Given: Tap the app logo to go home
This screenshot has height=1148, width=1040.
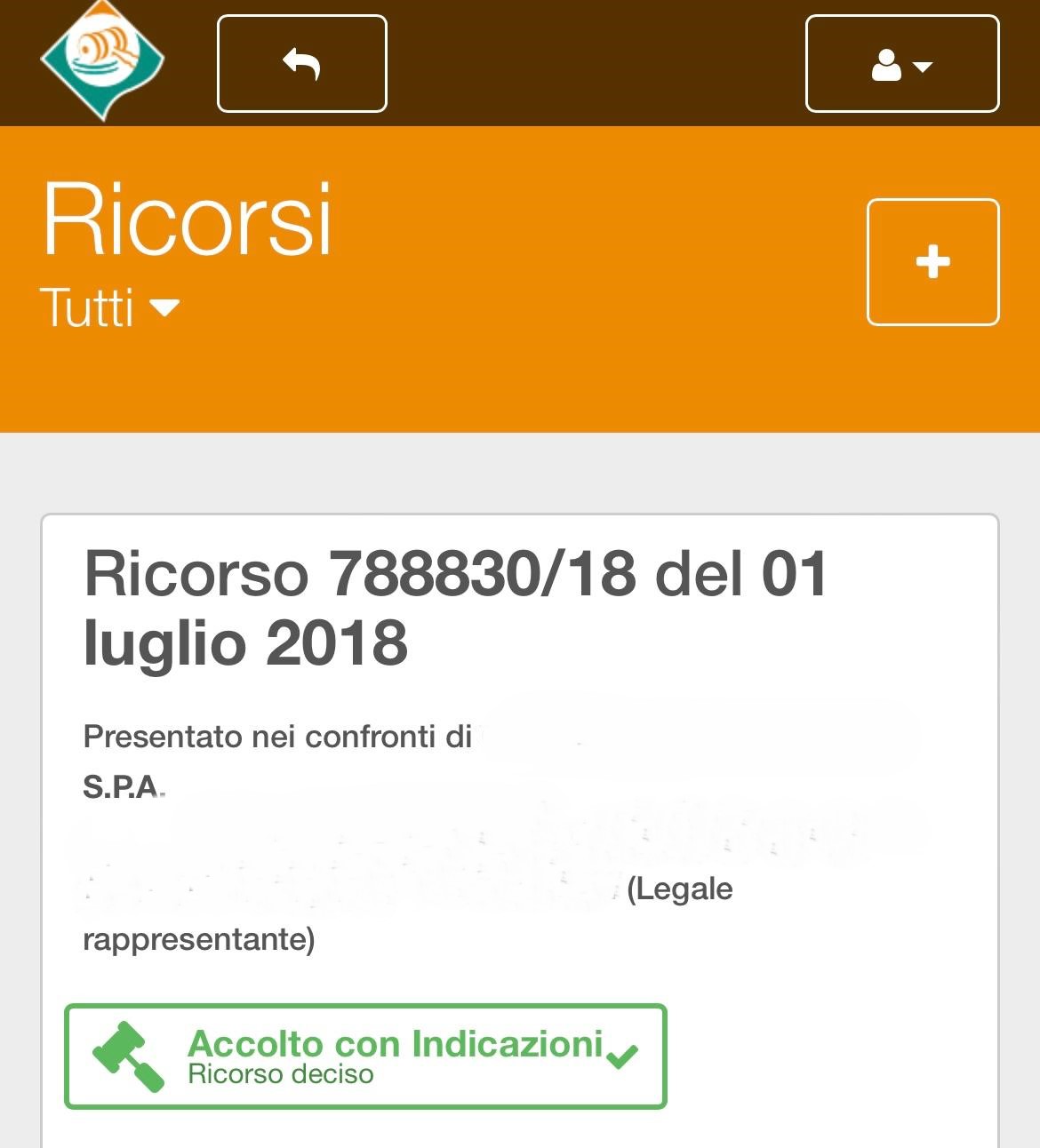Looking at the screenshot, I should (103, 60).
